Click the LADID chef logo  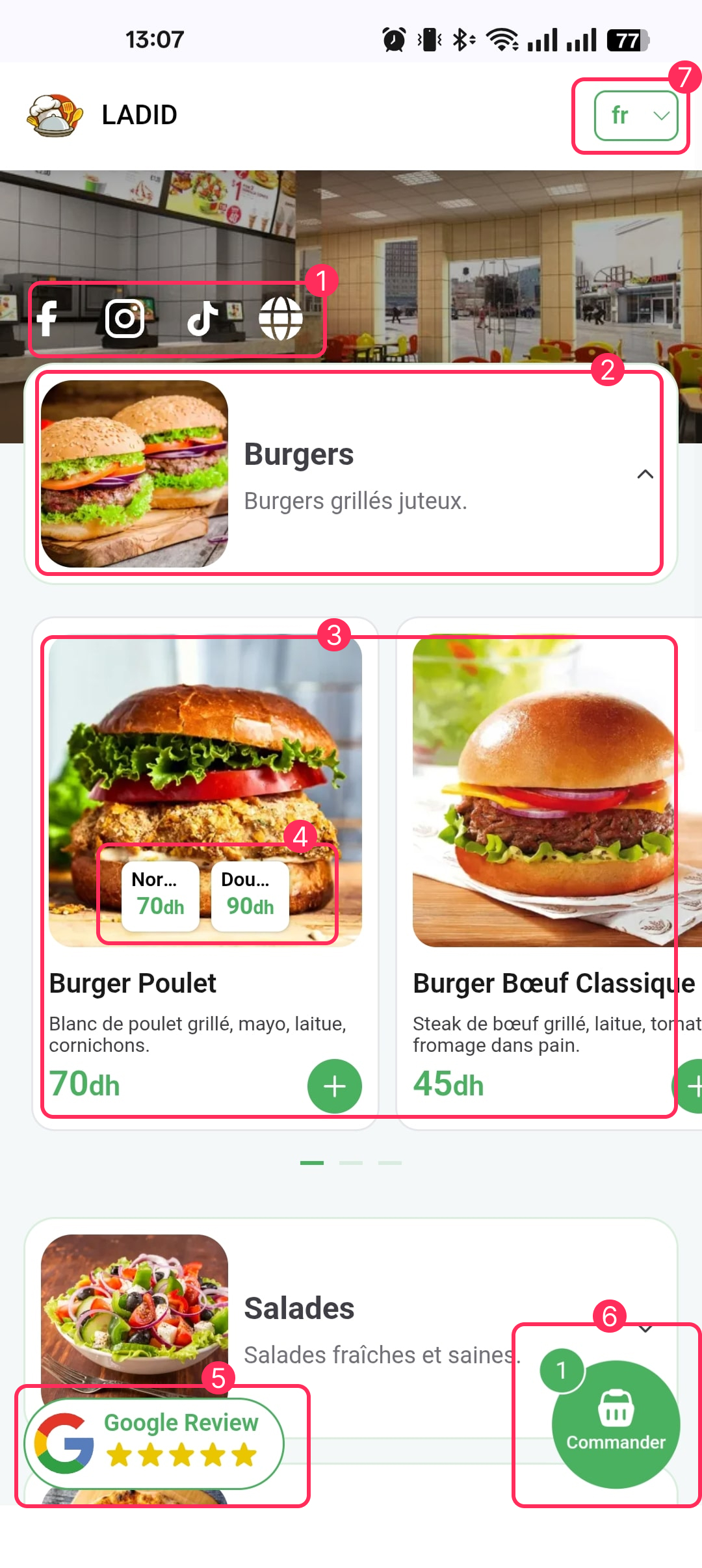55,114
